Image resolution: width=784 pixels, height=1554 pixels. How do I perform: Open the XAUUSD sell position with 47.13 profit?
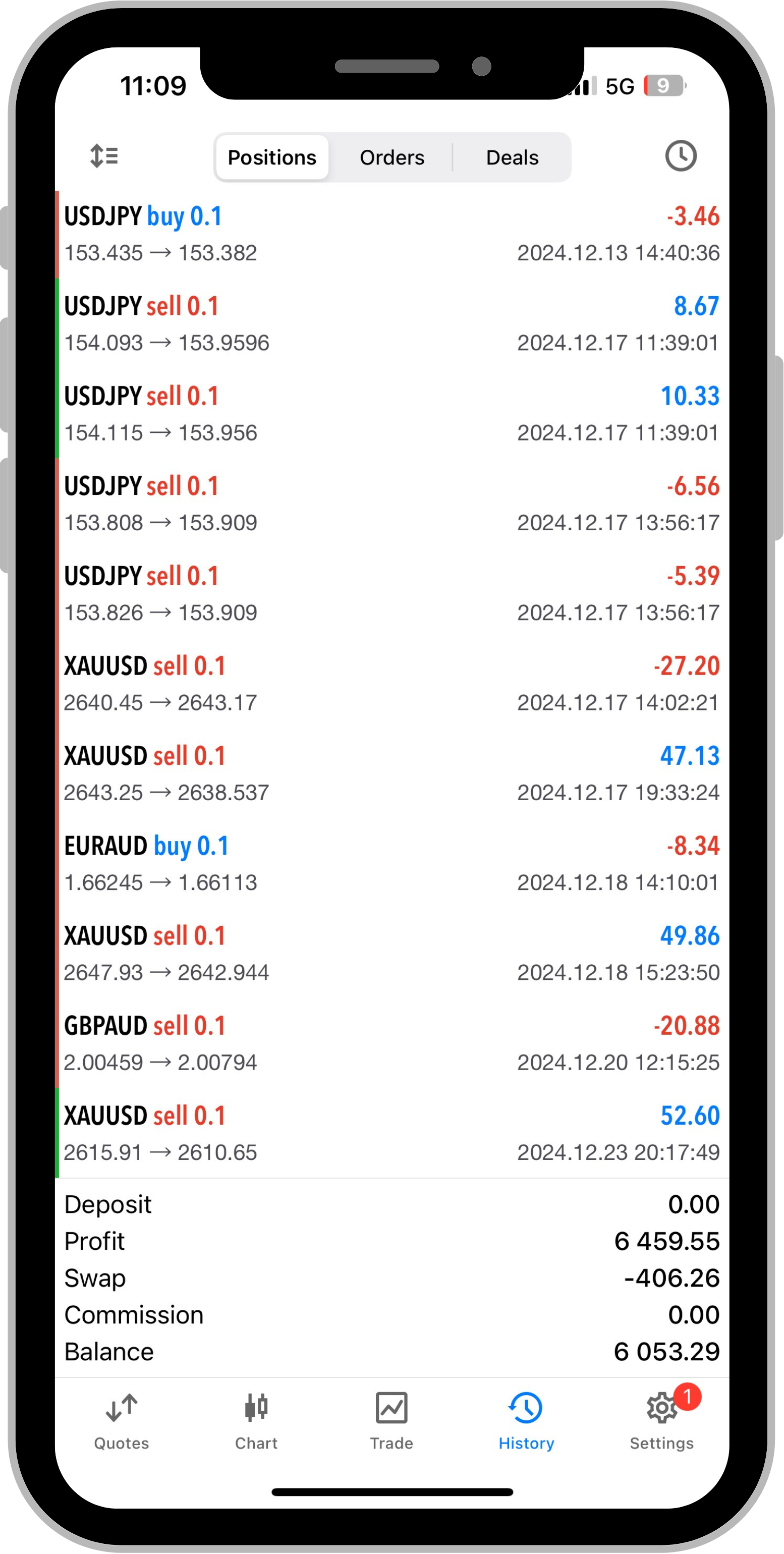point(392,774)
